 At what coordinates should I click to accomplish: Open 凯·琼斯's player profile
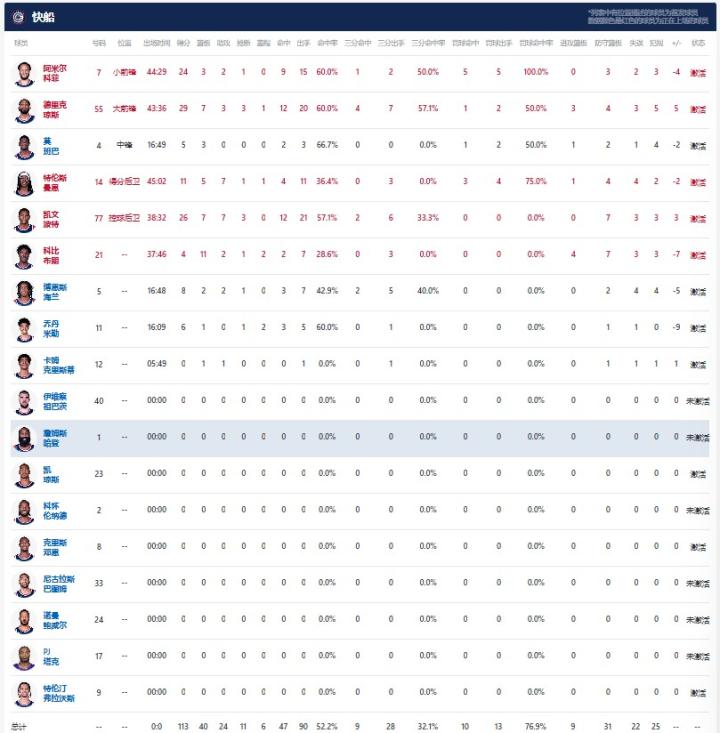[51, 473]
